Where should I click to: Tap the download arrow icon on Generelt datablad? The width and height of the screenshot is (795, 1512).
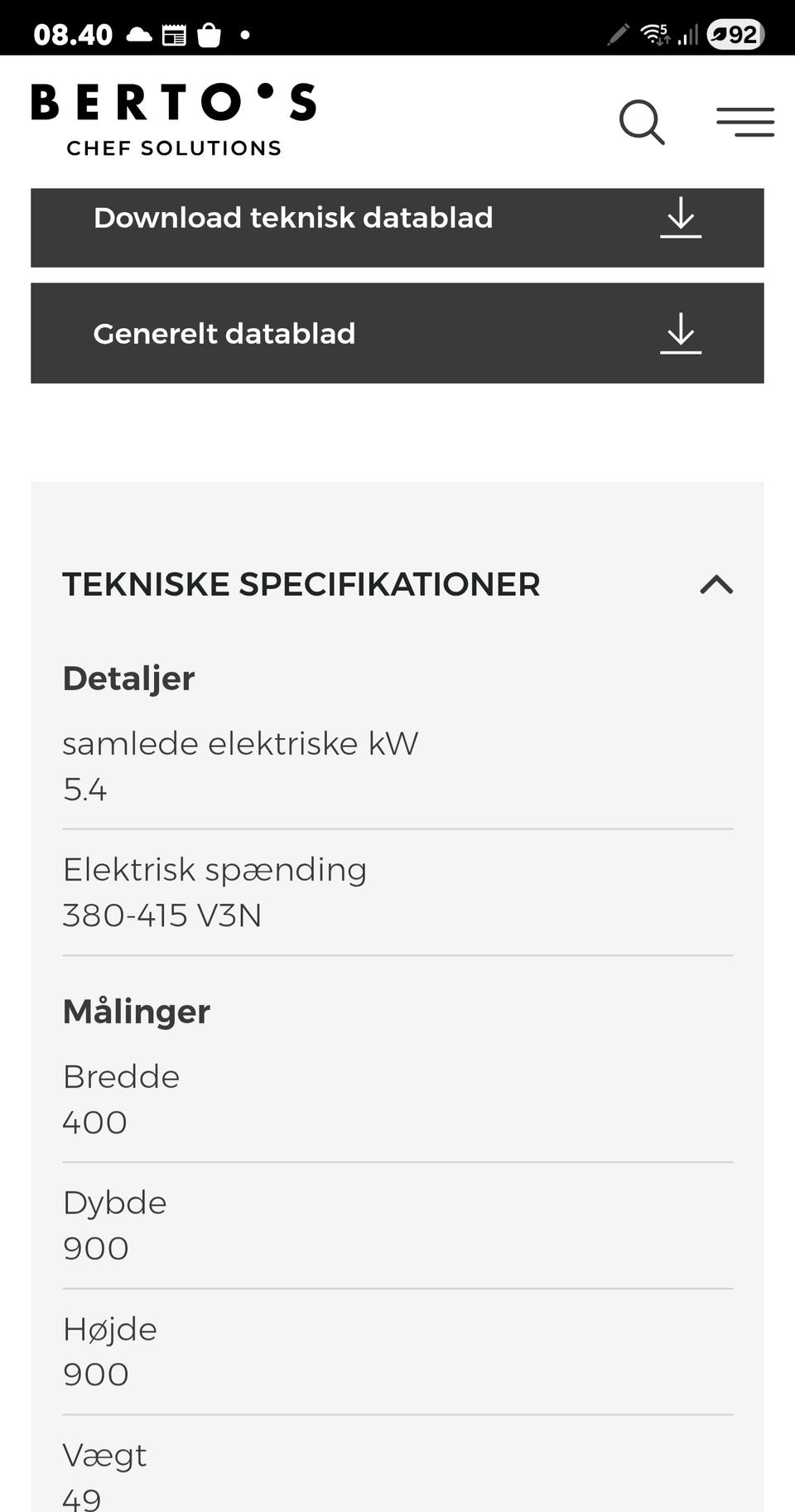(x=680, y=333)
